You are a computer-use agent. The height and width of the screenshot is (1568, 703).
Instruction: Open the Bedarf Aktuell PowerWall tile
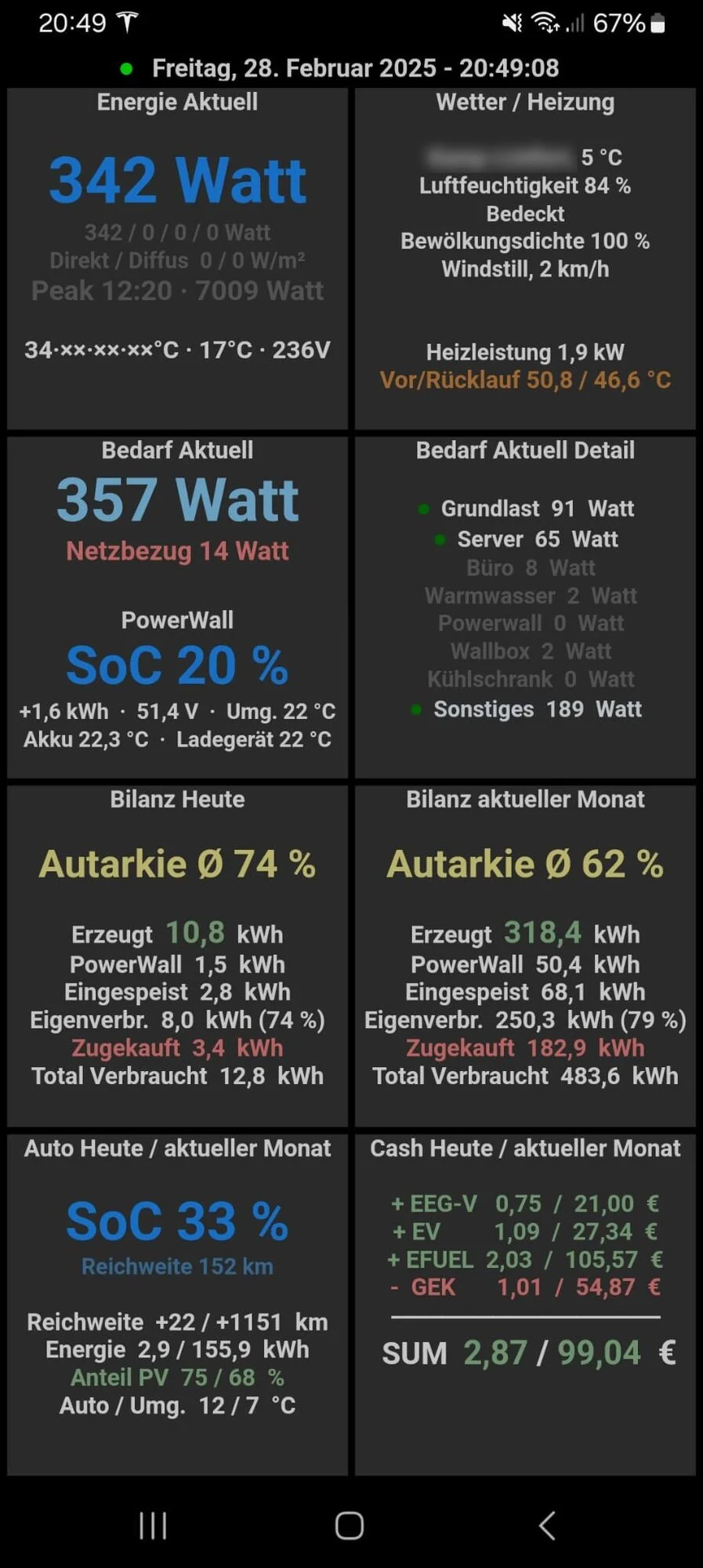(x=177, y=608)
